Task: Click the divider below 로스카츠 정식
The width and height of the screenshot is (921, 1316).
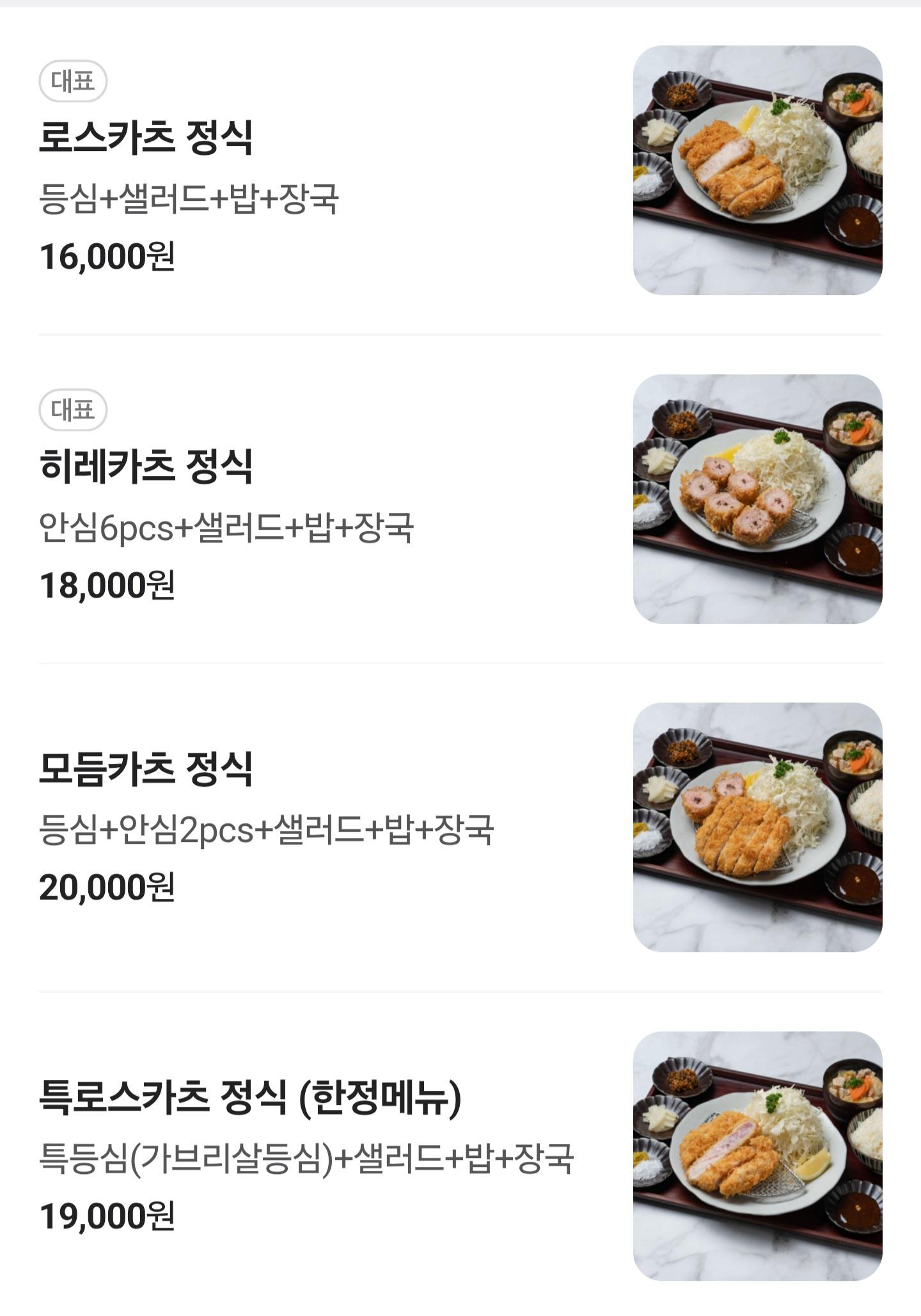Action: click(460, 333)
